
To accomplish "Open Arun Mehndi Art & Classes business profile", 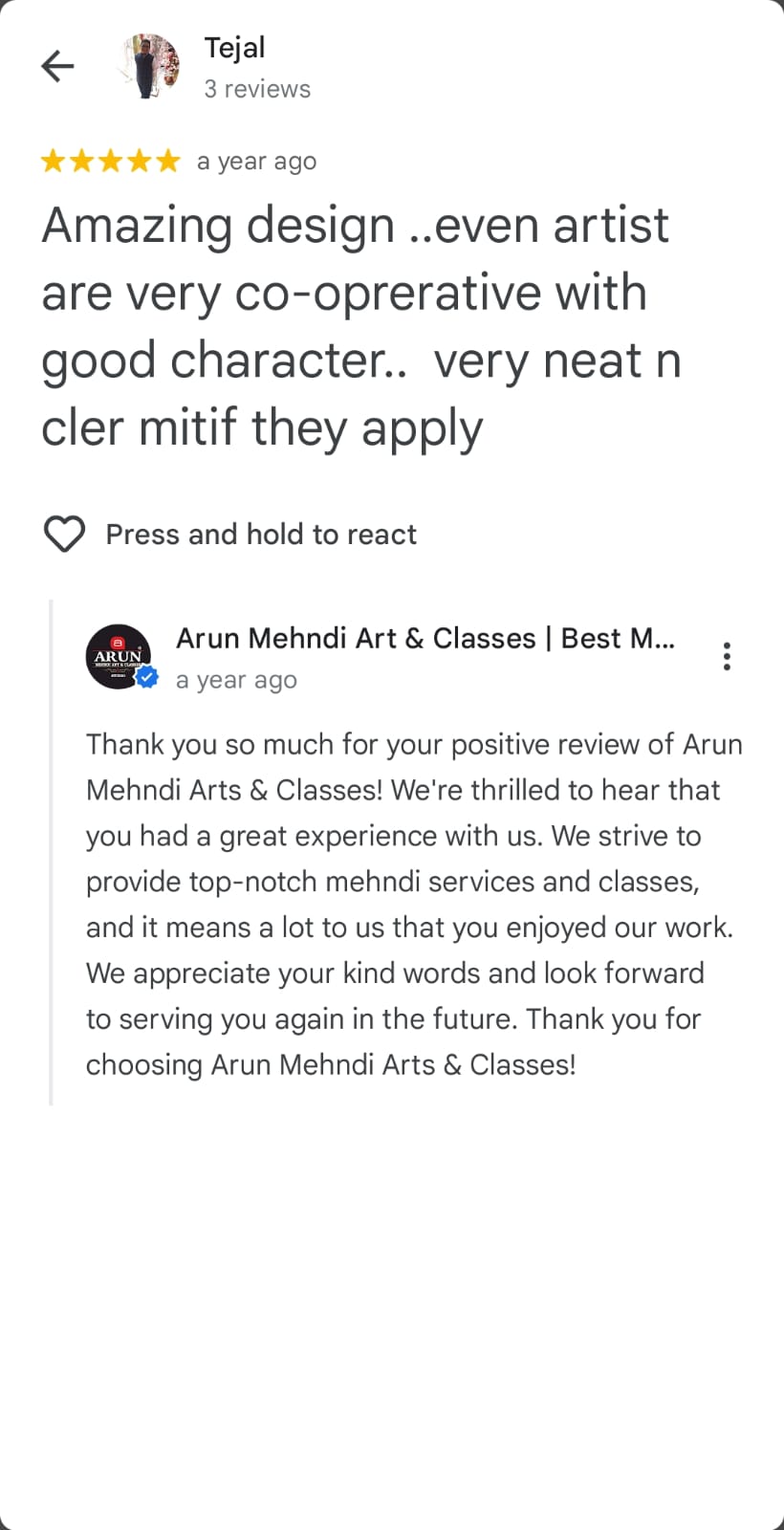I will [425, 638].
